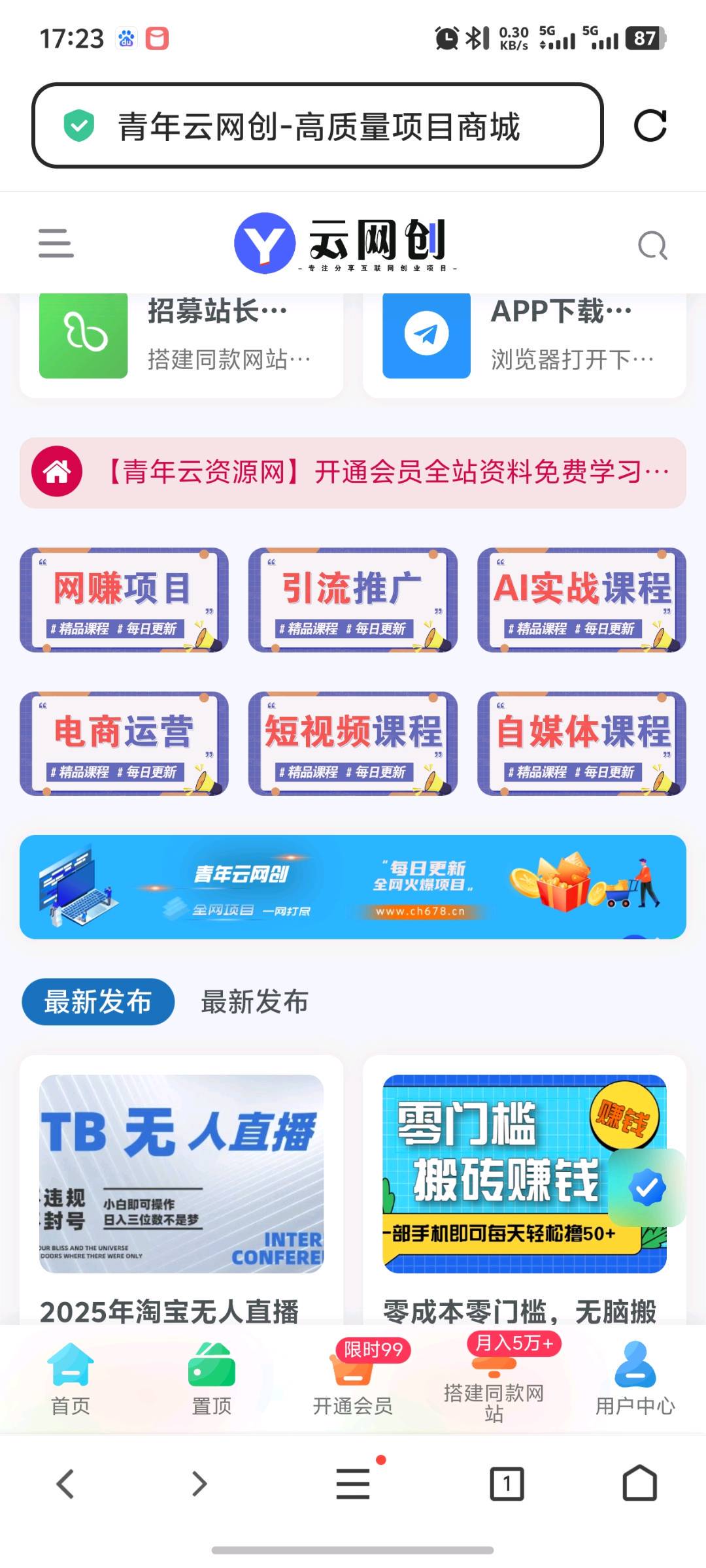706x1568 pixels.
Task: Open the AI实战课程 category
Action: tap(582, 600)
